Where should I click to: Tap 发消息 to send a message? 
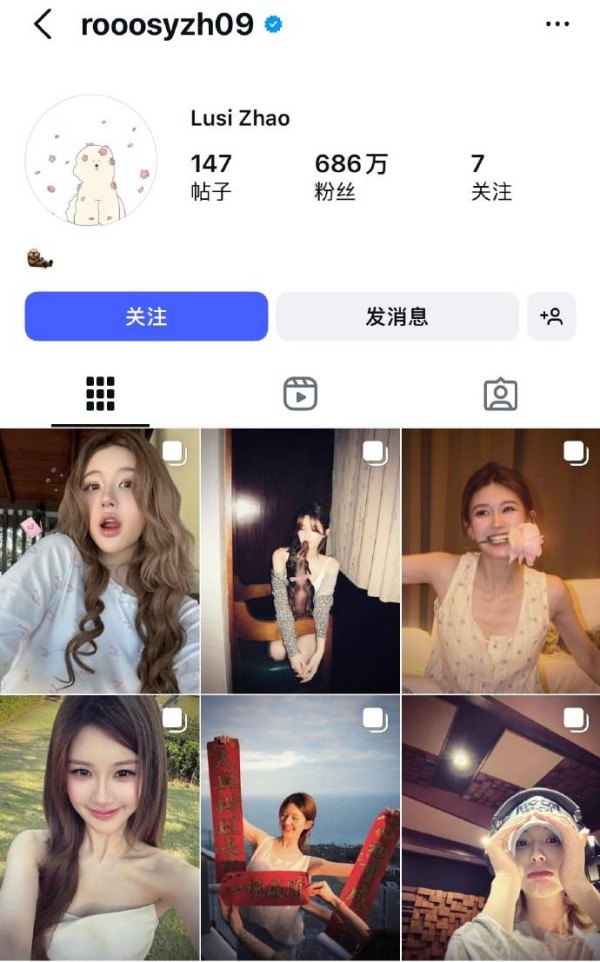pyautogui.click(x=397, y=317)
